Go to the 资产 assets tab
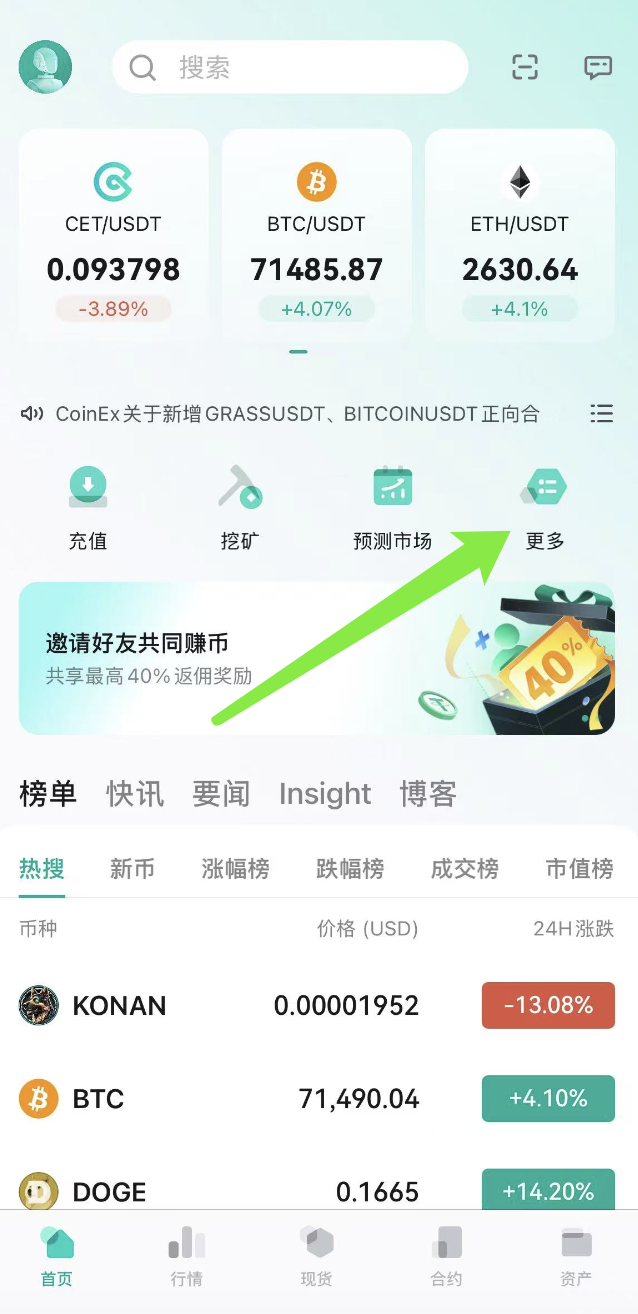This screenshot has width=638, height=1314. point(576,1257)
